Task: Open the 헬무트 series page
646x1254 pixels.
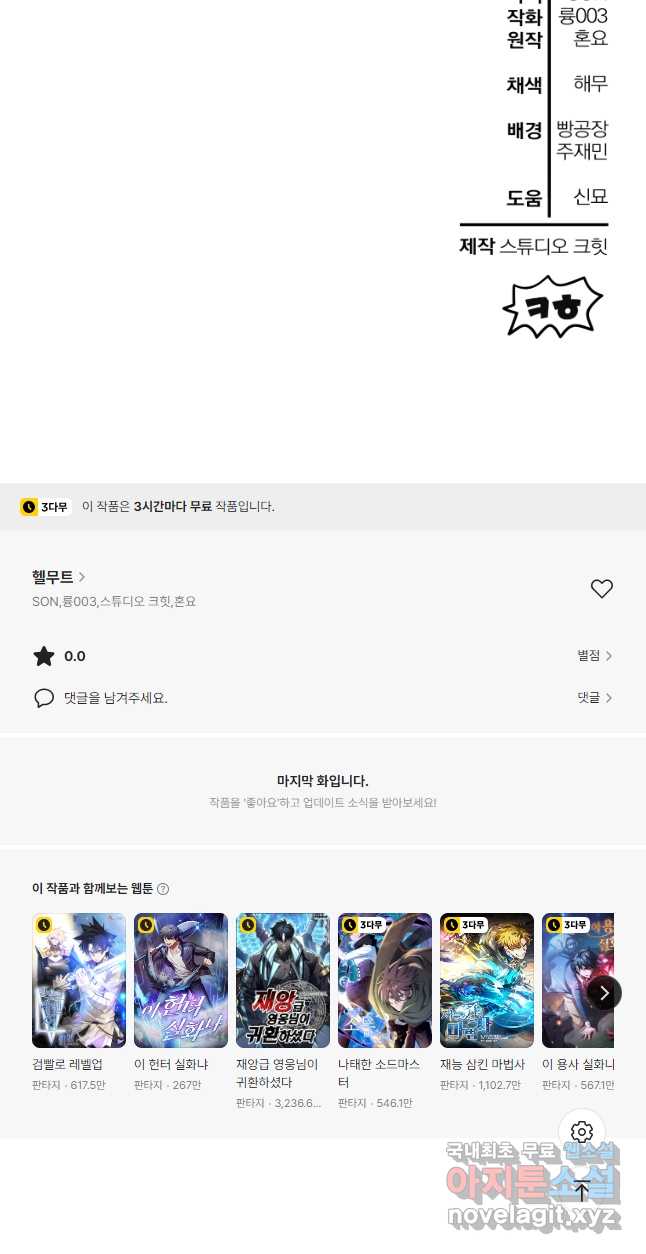Action: 59,577
